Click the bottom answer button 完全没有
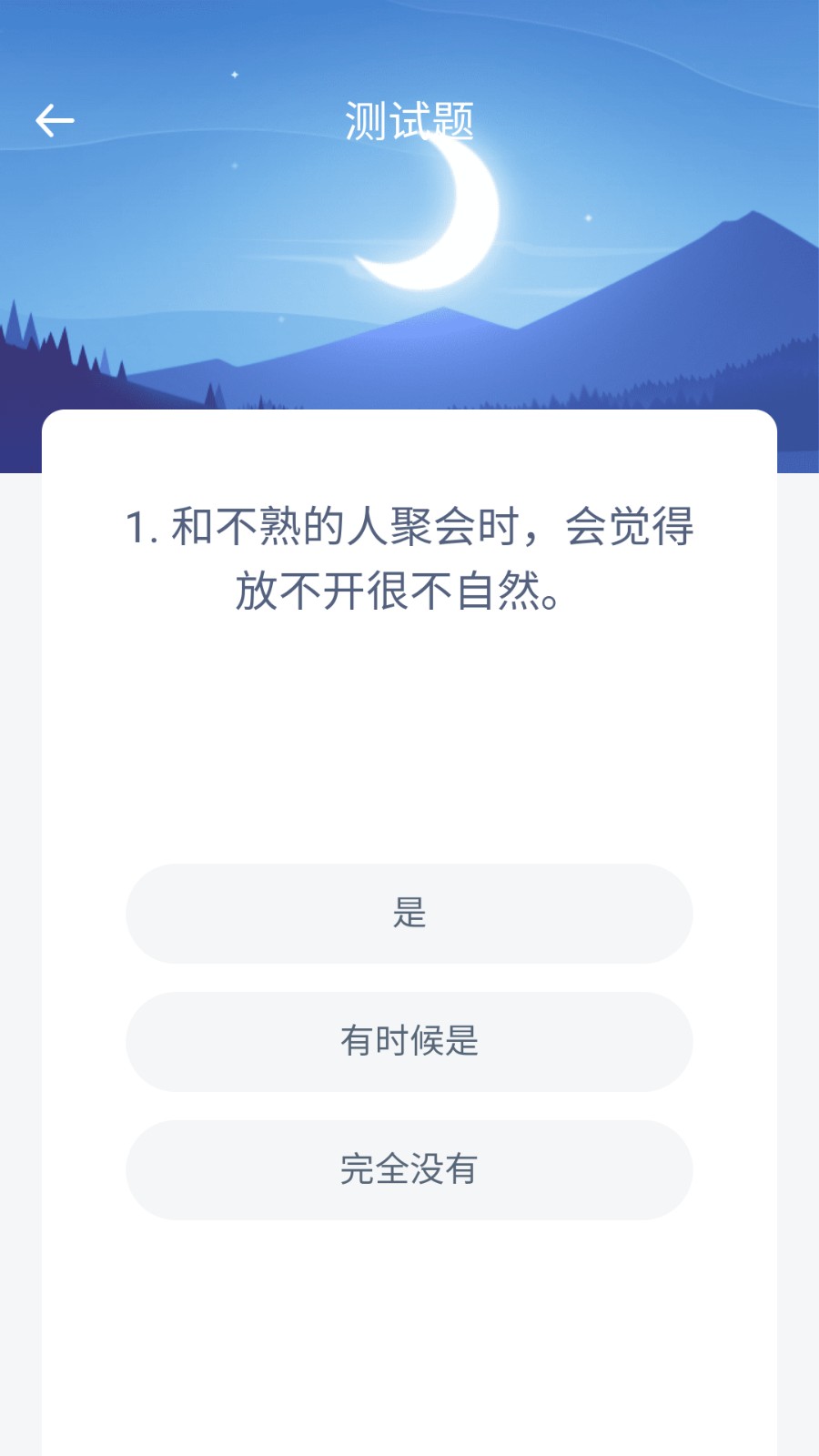 click(409, 1170)
